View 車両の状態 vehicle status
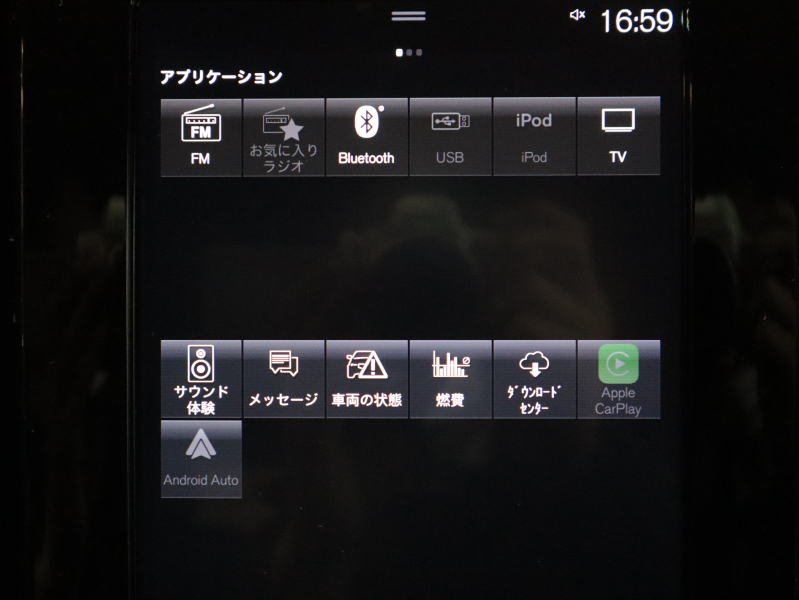This screenshot has height=600, width=799. [x=367, y=379]
